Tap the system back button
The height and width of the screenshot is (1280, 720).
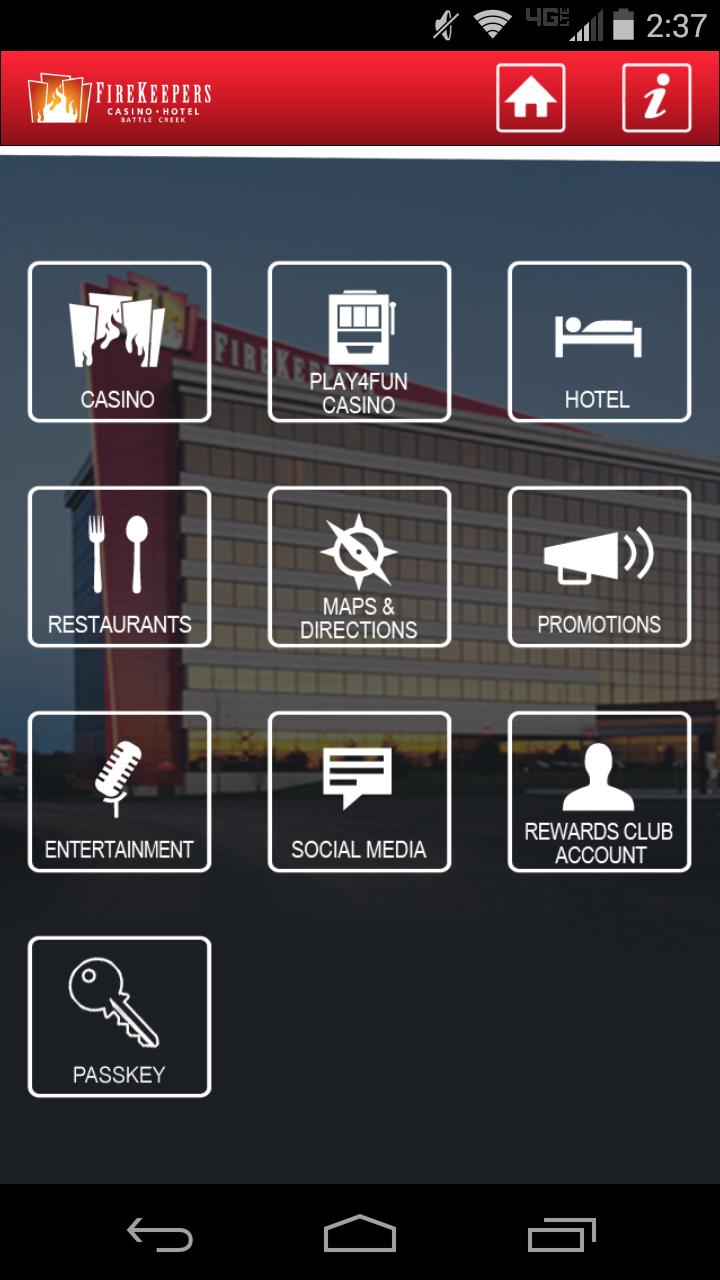[x=160, y=1235]
